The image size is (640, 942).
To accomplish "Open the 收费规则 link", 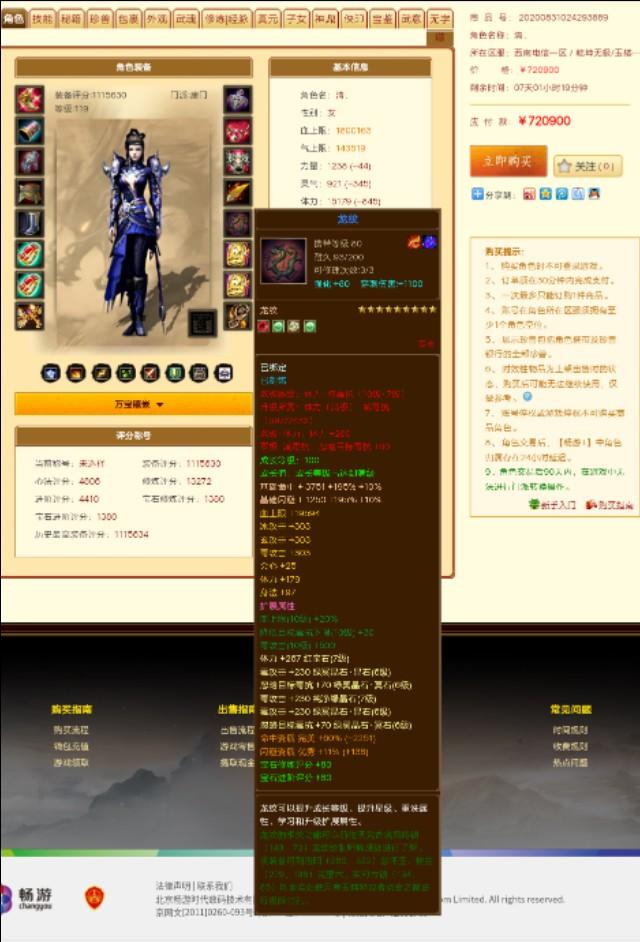I will tap(570, 746).
